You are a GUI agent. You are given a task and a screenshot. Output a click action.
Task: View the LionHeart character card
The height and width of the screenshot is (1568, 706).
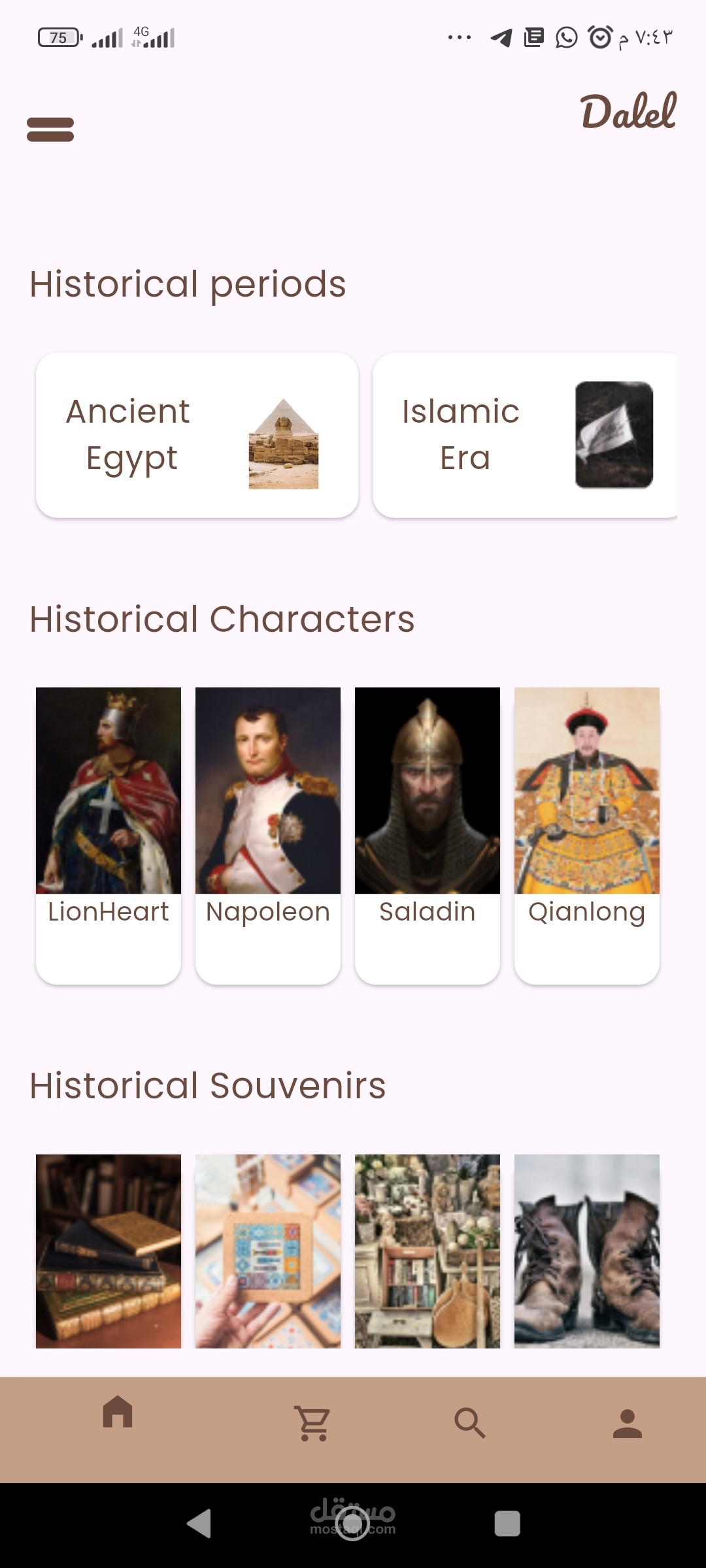coord(109,835)
